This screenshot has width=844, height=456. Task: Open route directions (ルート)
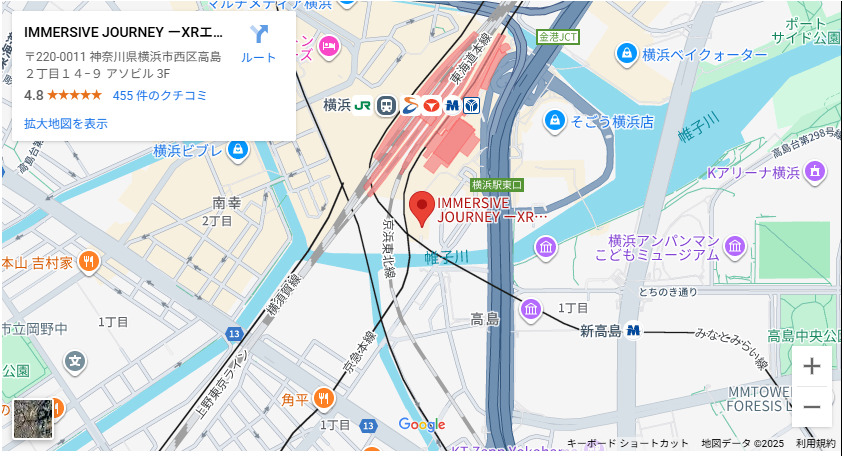coord(259,43)
